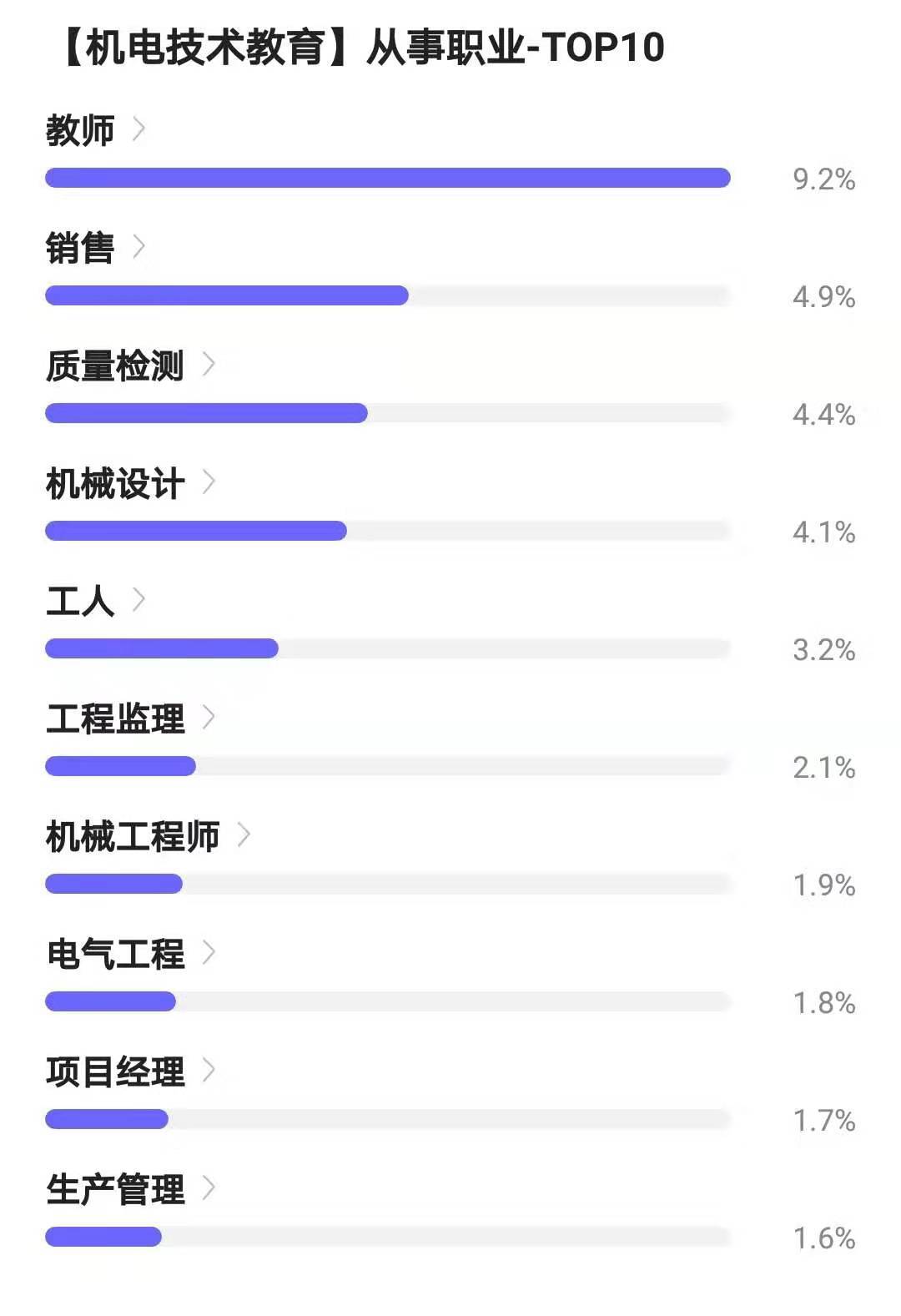Open the 质量检测 occupation link
This screenshot has width=901, height=1316.
click(115, 366)
